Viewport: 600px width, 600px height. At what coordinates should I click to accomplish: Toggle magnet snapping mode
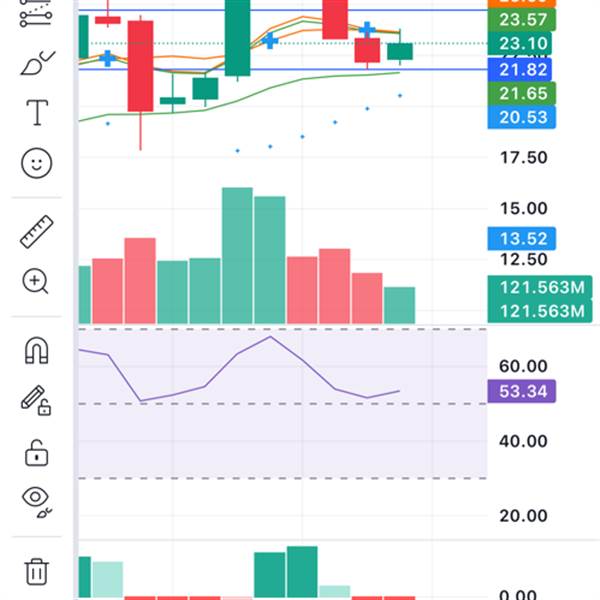(36, 351)
